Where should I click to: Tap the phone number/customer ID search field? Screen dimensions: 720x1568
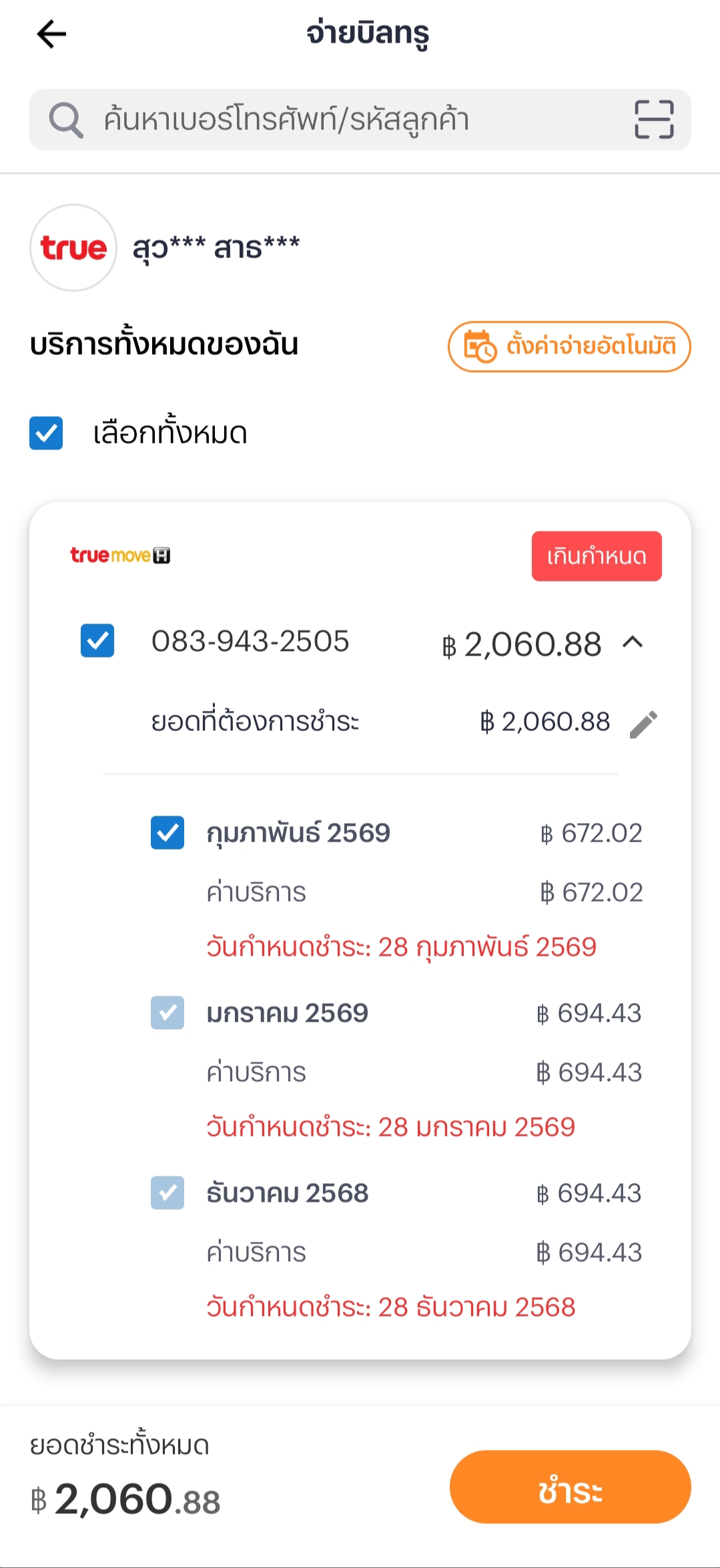[360, 119]
